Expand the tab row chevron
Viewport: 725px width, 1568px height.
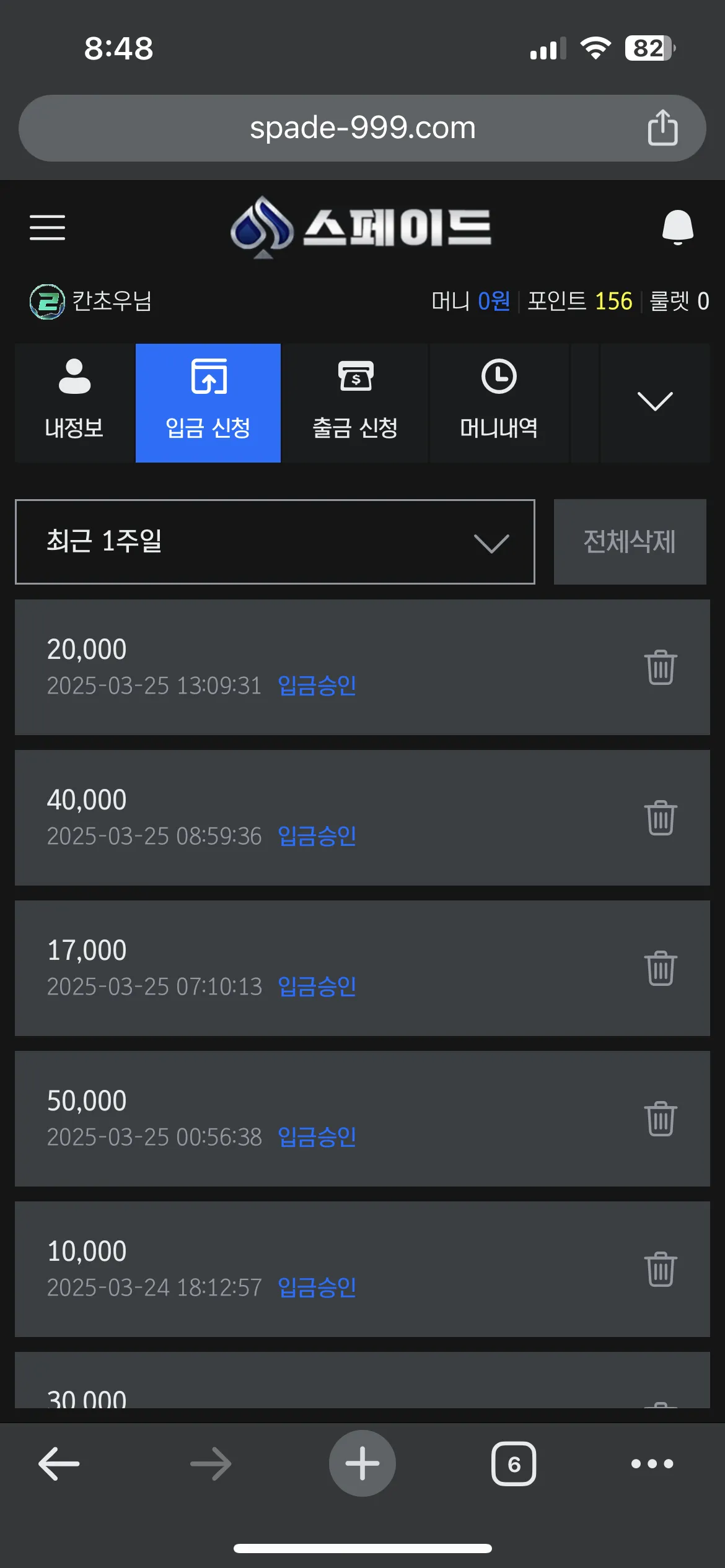coord(655,403)
